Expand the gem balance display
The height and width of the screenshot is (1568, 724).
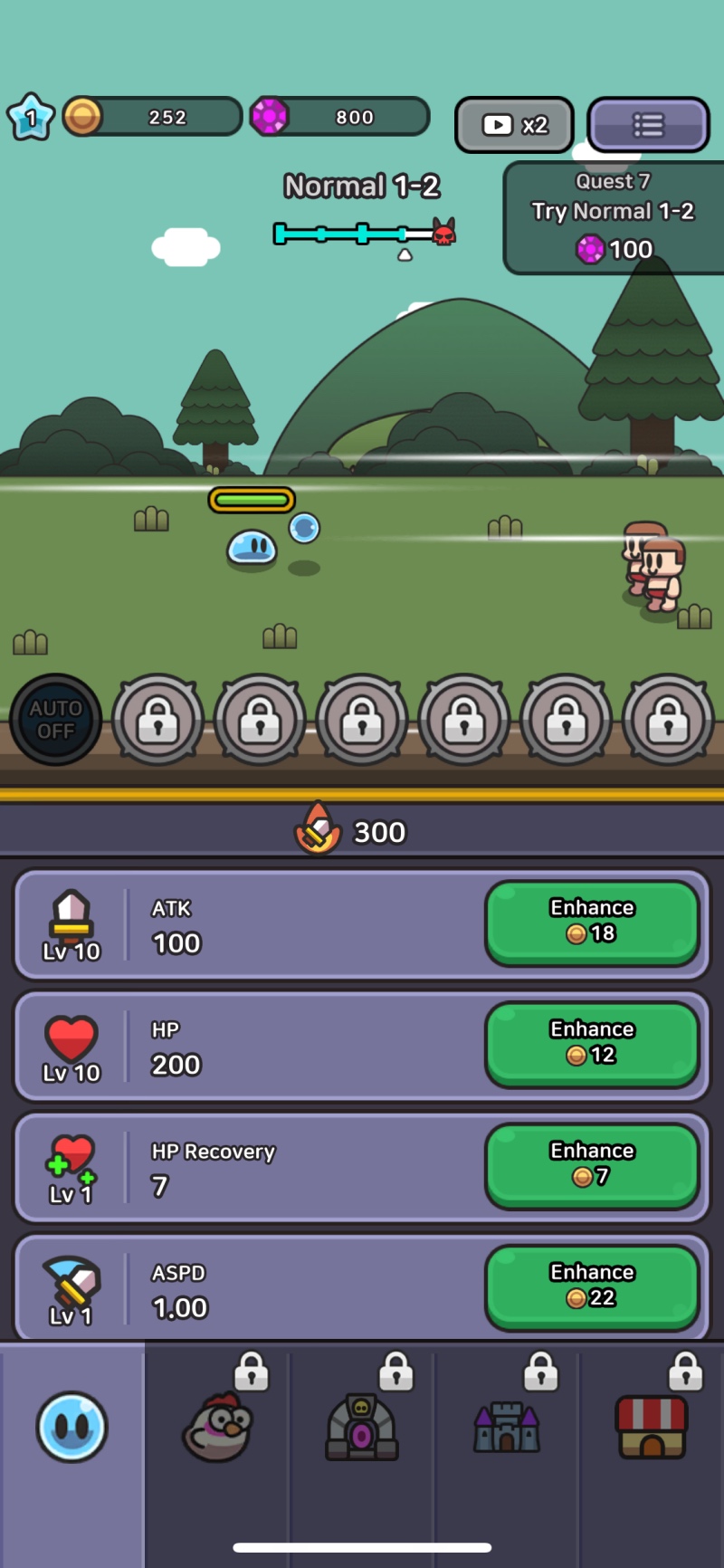point(339,117)
